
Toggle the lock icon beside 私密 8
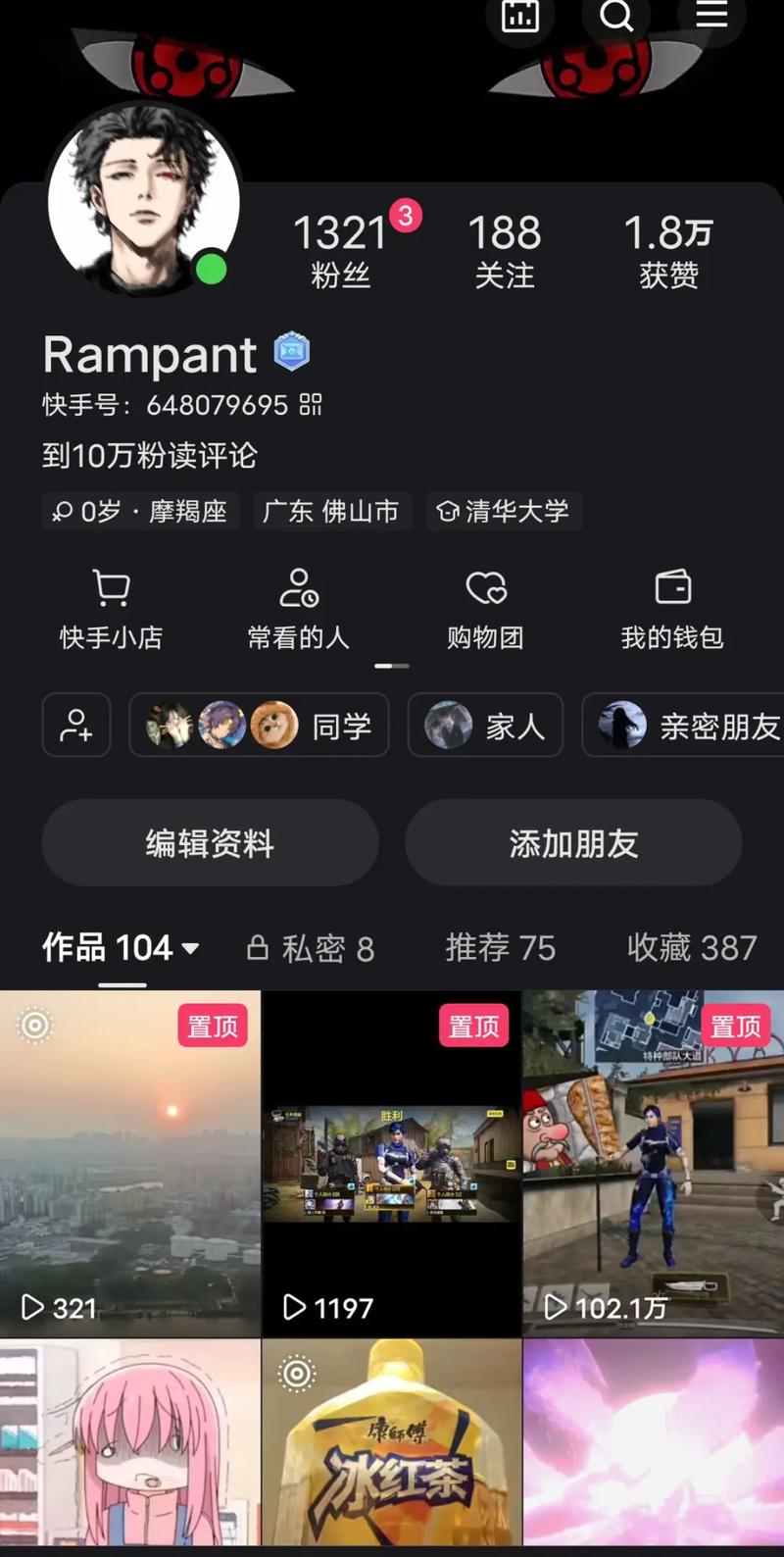(258, 947)
